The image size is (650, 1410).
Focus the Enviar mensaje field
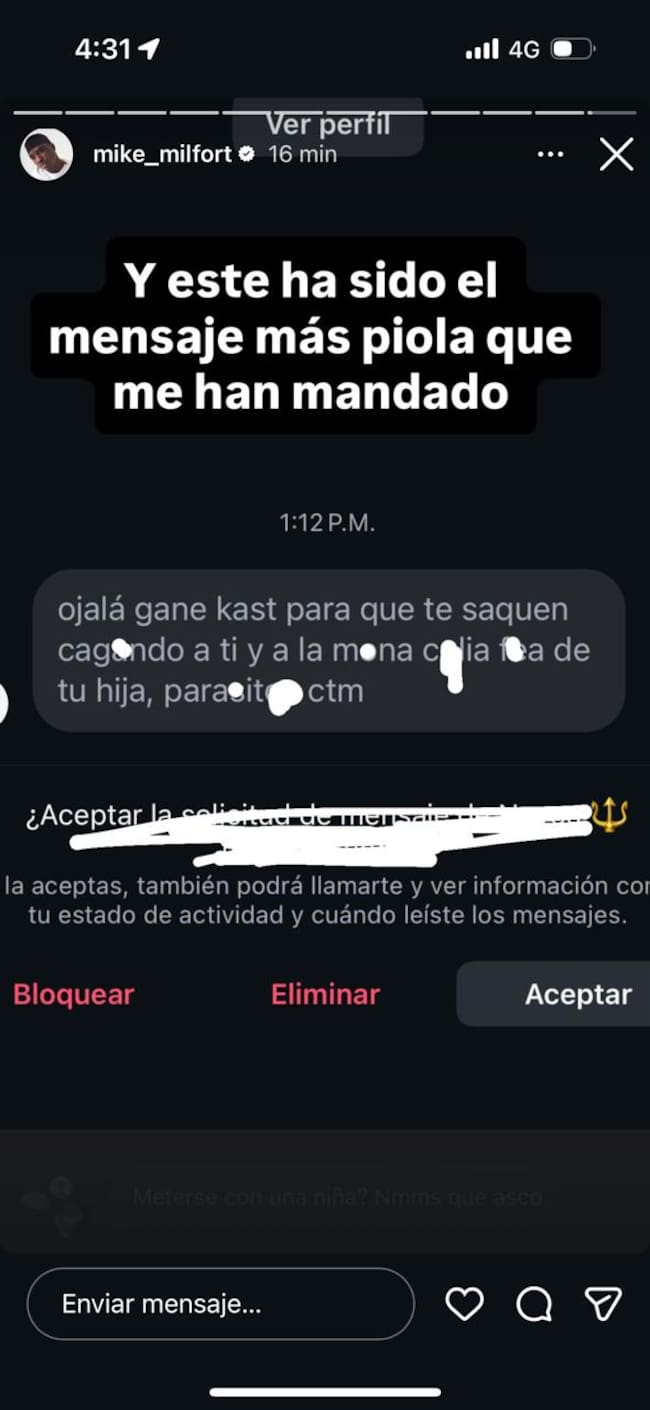[220, 1304]
